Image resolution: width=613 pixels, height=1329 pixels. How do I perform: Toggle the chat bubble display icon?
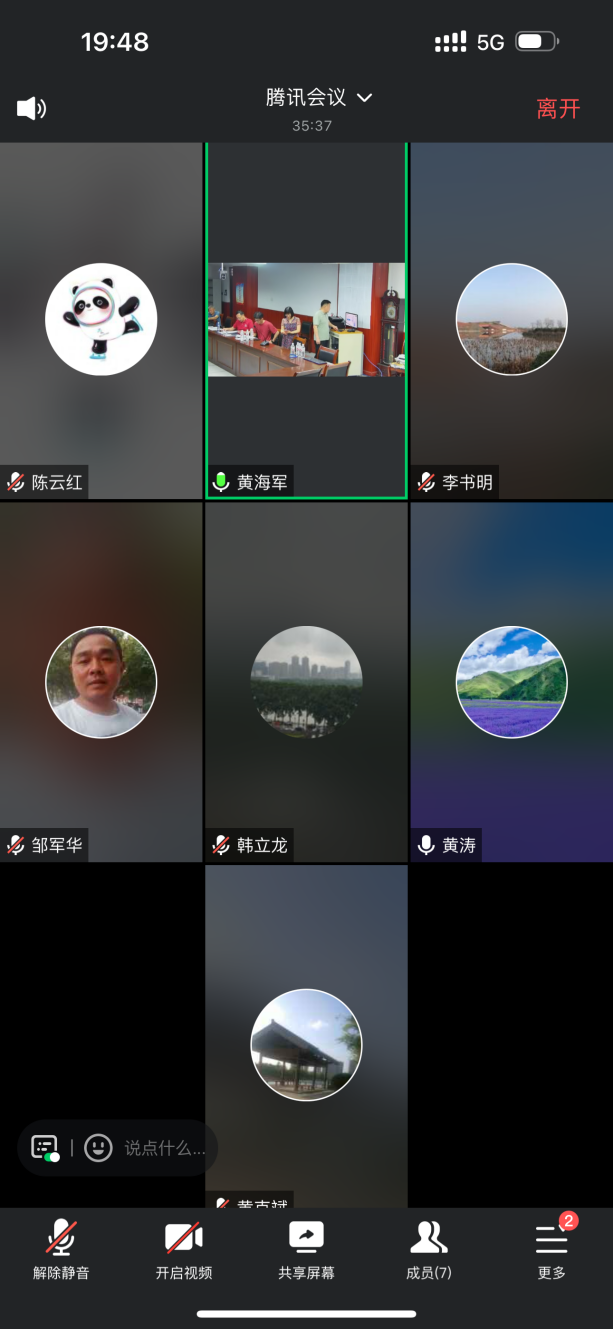(45, 1147)
